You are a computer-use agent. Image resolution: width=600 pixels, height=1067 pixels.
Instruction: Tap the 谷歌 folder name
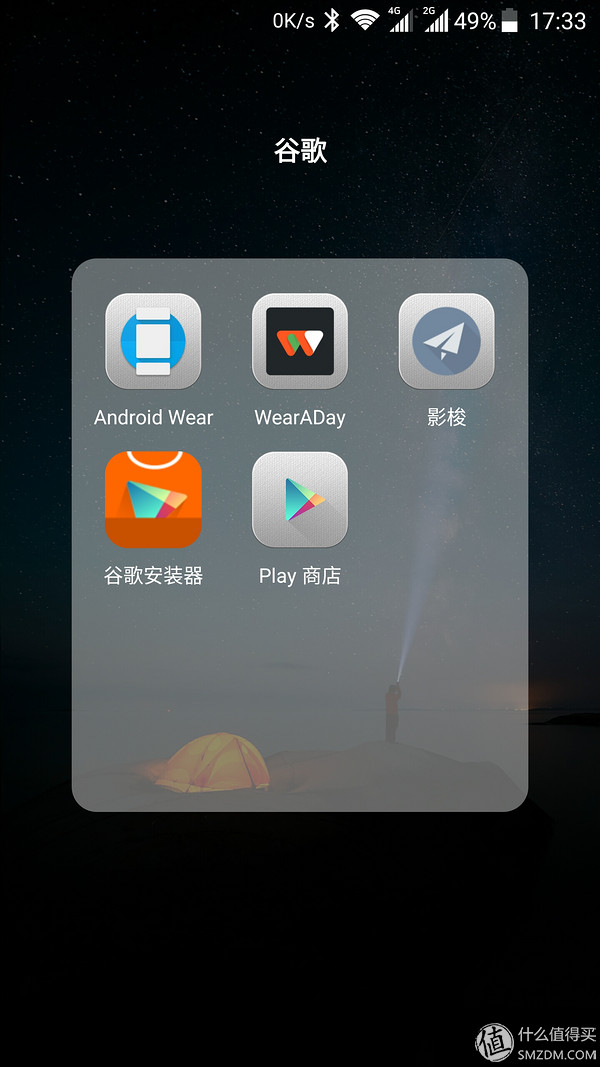tap(300, 152)
